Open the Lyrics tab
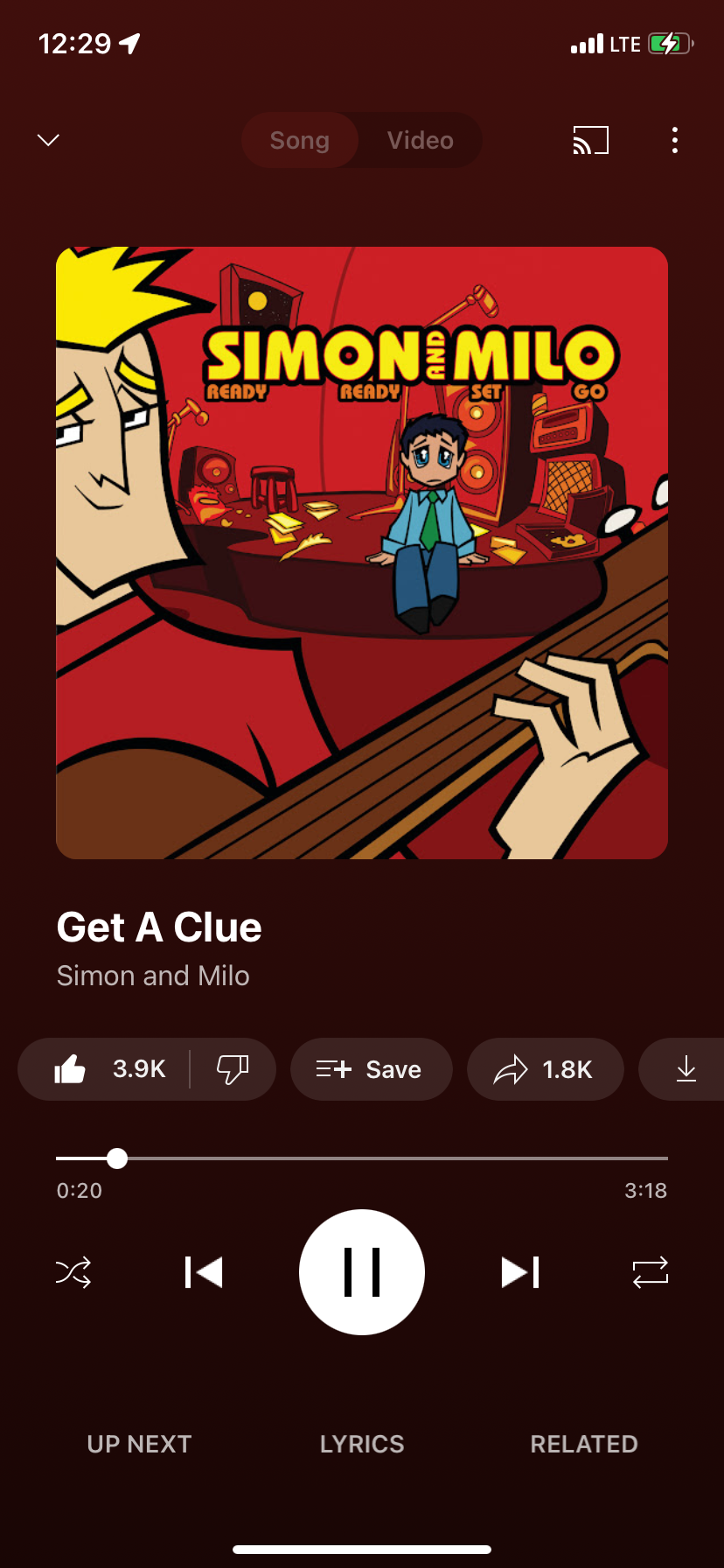 (x=362, y=1444)
